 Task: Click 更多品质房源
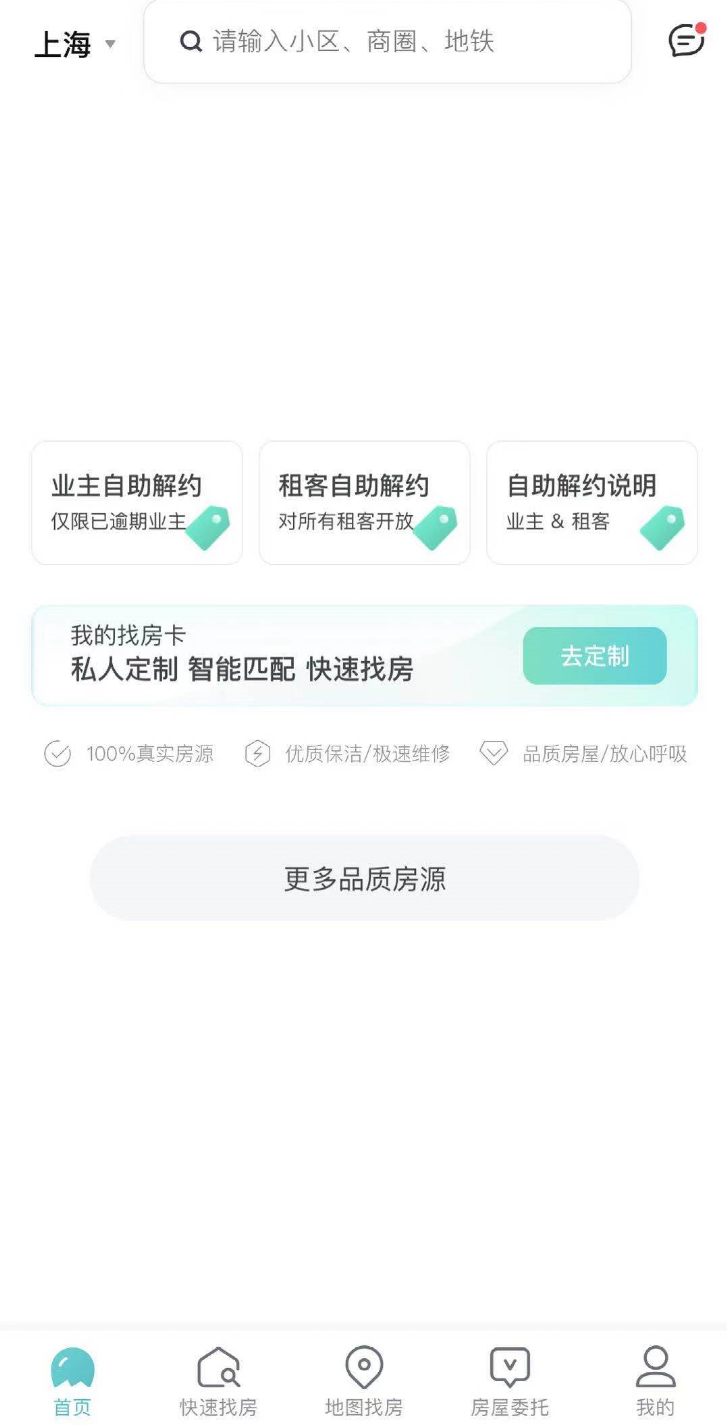tap(363, 877)
